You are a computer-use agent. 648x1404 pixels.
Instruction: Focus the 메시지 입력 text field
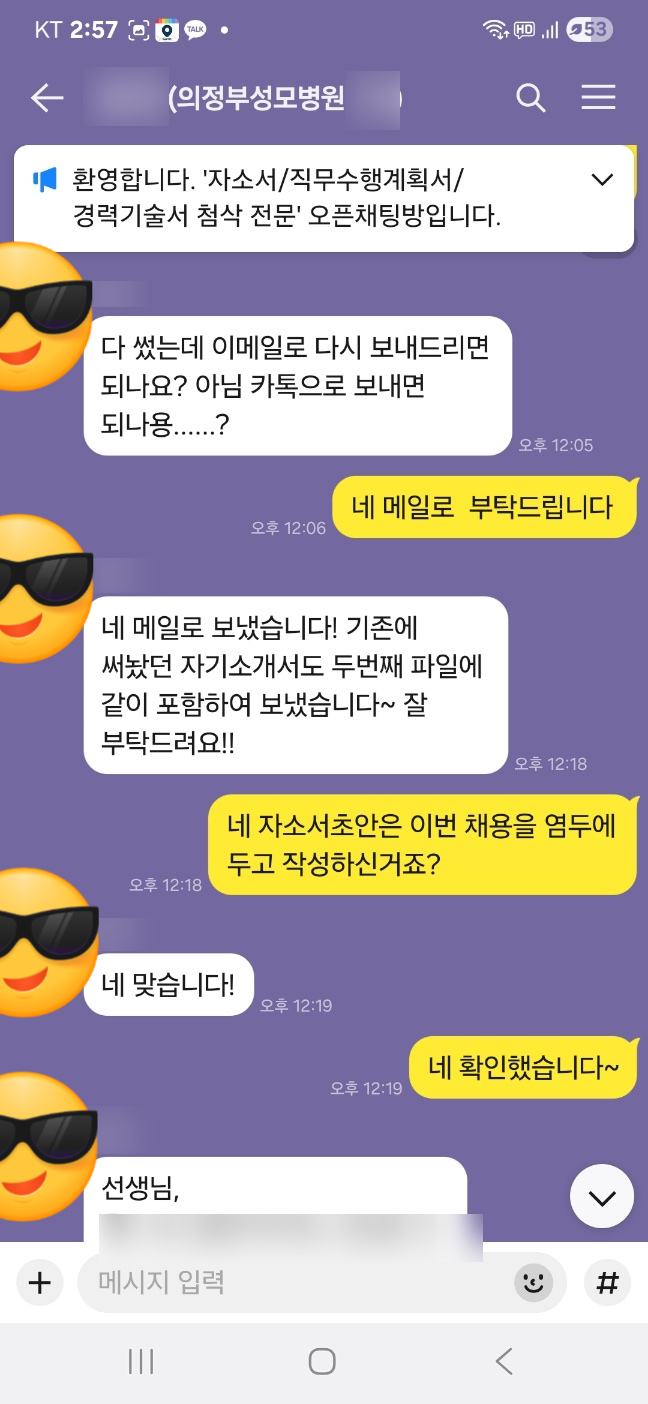coord(300,1283)
